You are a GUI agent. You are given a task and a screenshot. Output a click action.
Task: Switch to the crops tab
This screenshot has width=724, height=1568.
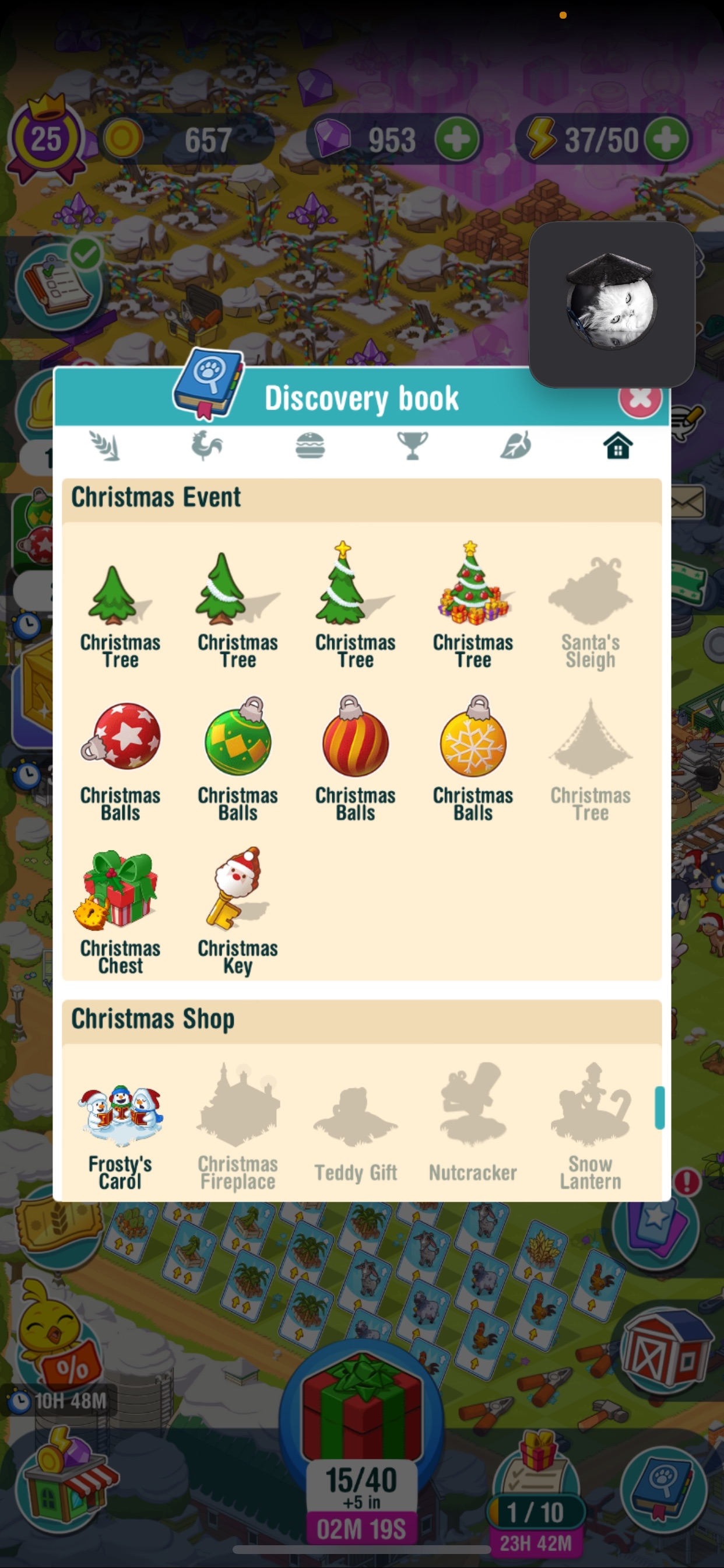click(105, 446)
